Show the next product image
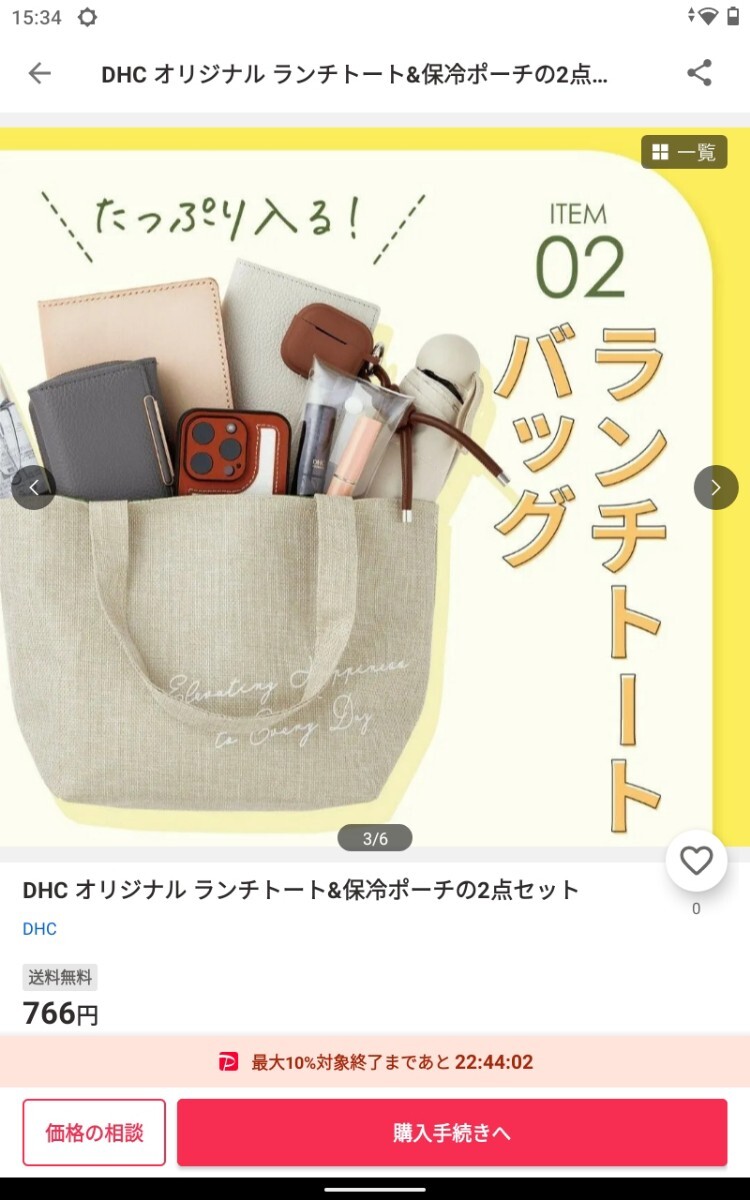Screen dimensions: 750x1200 (715, 487)
